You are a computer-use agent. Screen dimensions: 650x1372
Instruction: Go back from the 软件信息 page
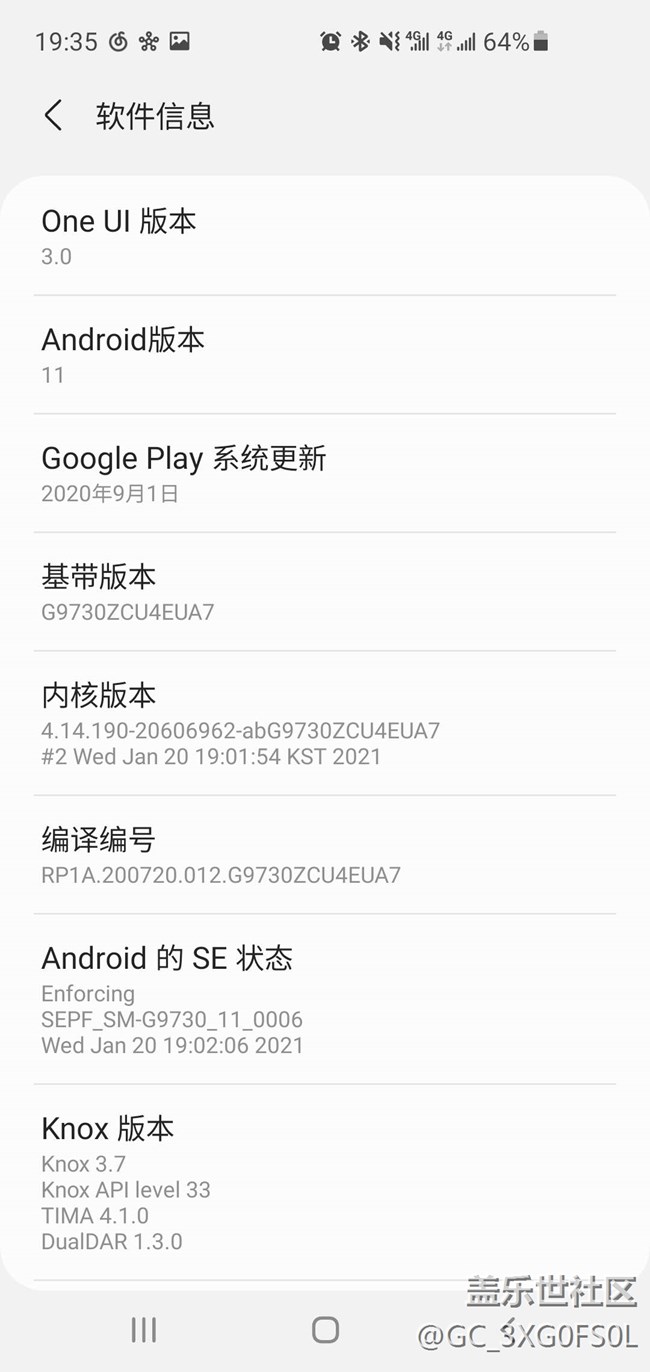[x=54, y=116]
